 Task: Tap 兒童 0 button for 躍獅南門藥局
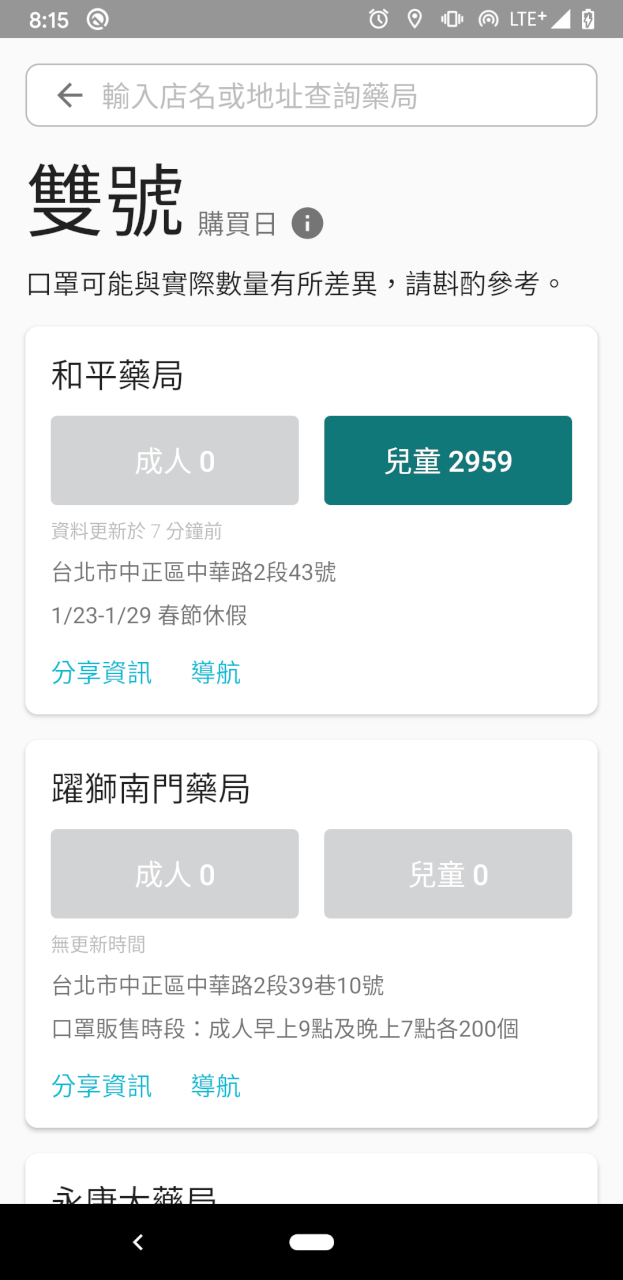pyautogui.click(x=448, y=874)
